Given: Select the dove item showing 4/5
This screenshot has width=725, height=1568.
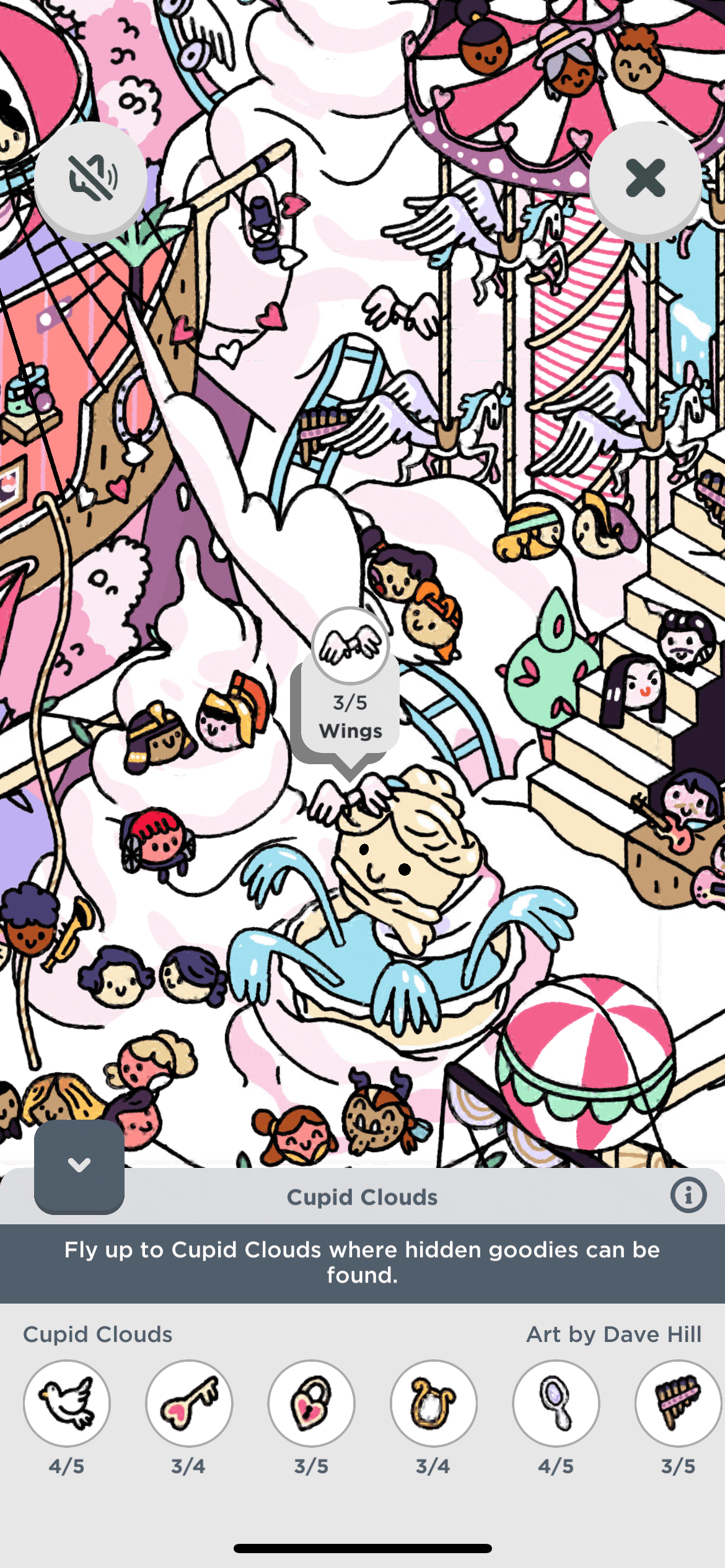Looking at the screenshot, I should click(67, 1403).
